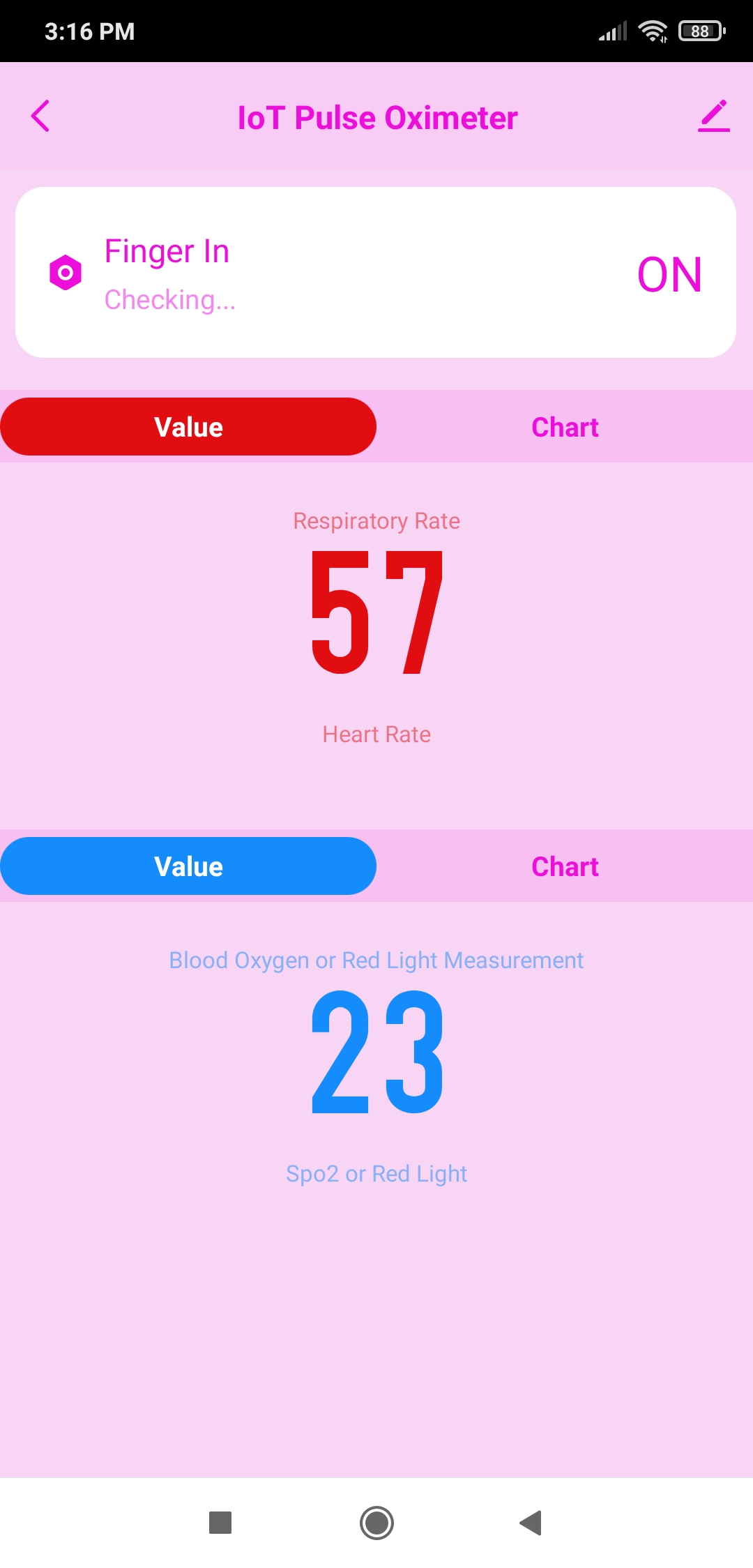Select the red Value tab
Viewport: 753px width, 1568px height.
pos(188,427)
